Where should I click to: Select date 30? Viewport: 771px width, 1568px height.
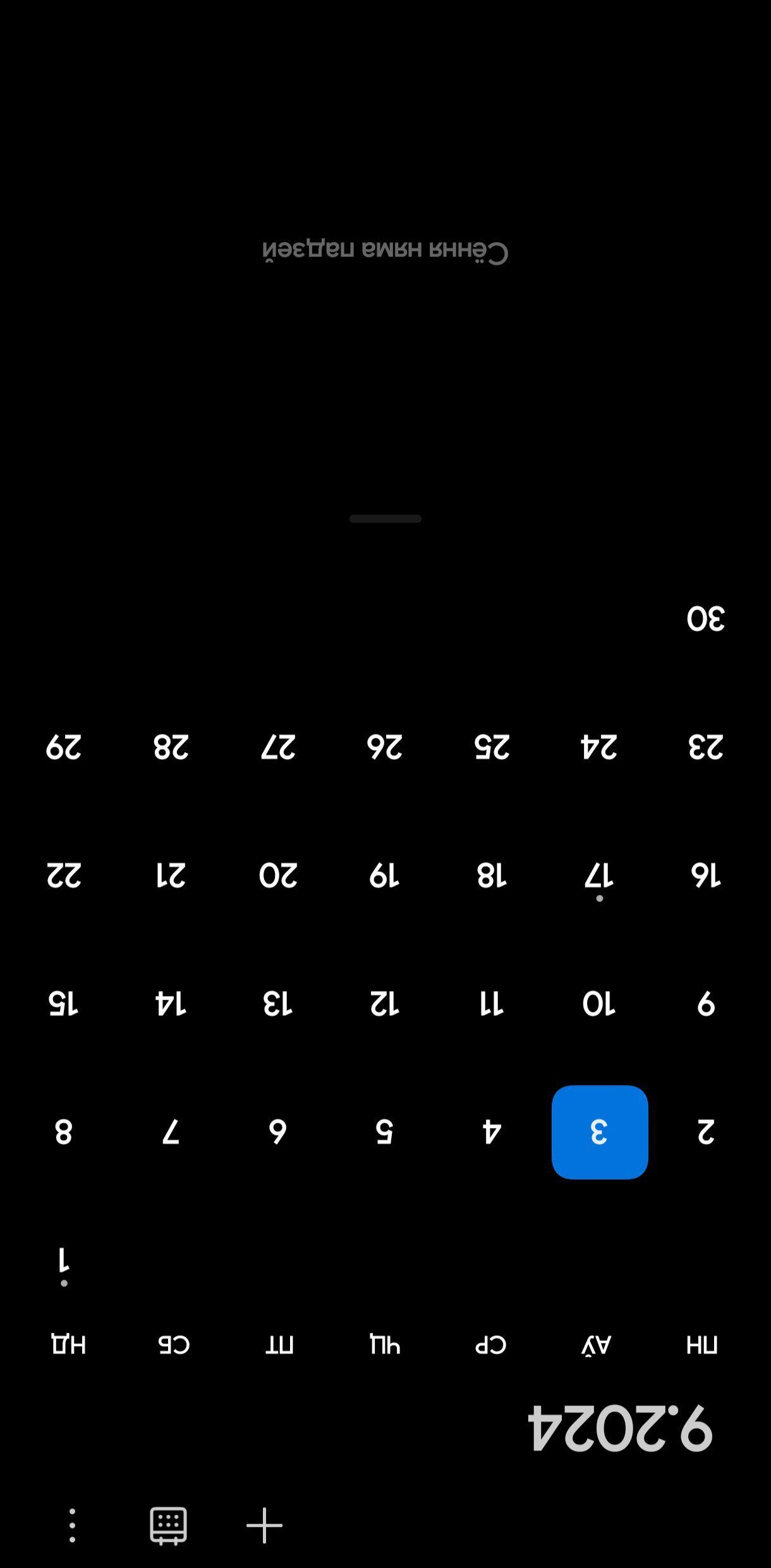(706, 618)
